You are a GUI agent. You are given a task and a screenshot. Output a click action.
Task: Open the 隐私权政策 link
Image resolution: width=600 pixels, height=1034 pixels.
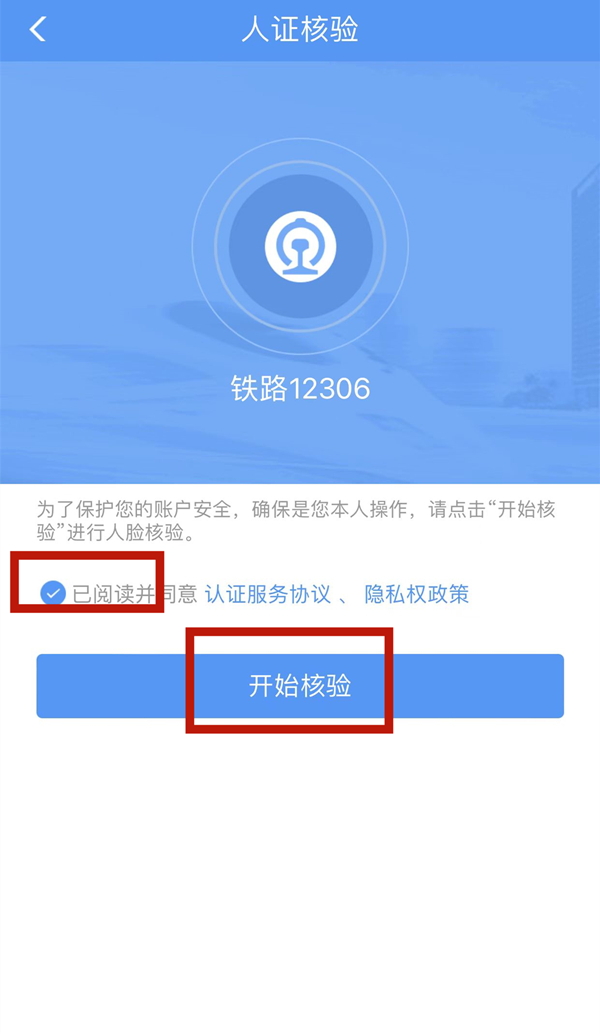pos(416,594)
